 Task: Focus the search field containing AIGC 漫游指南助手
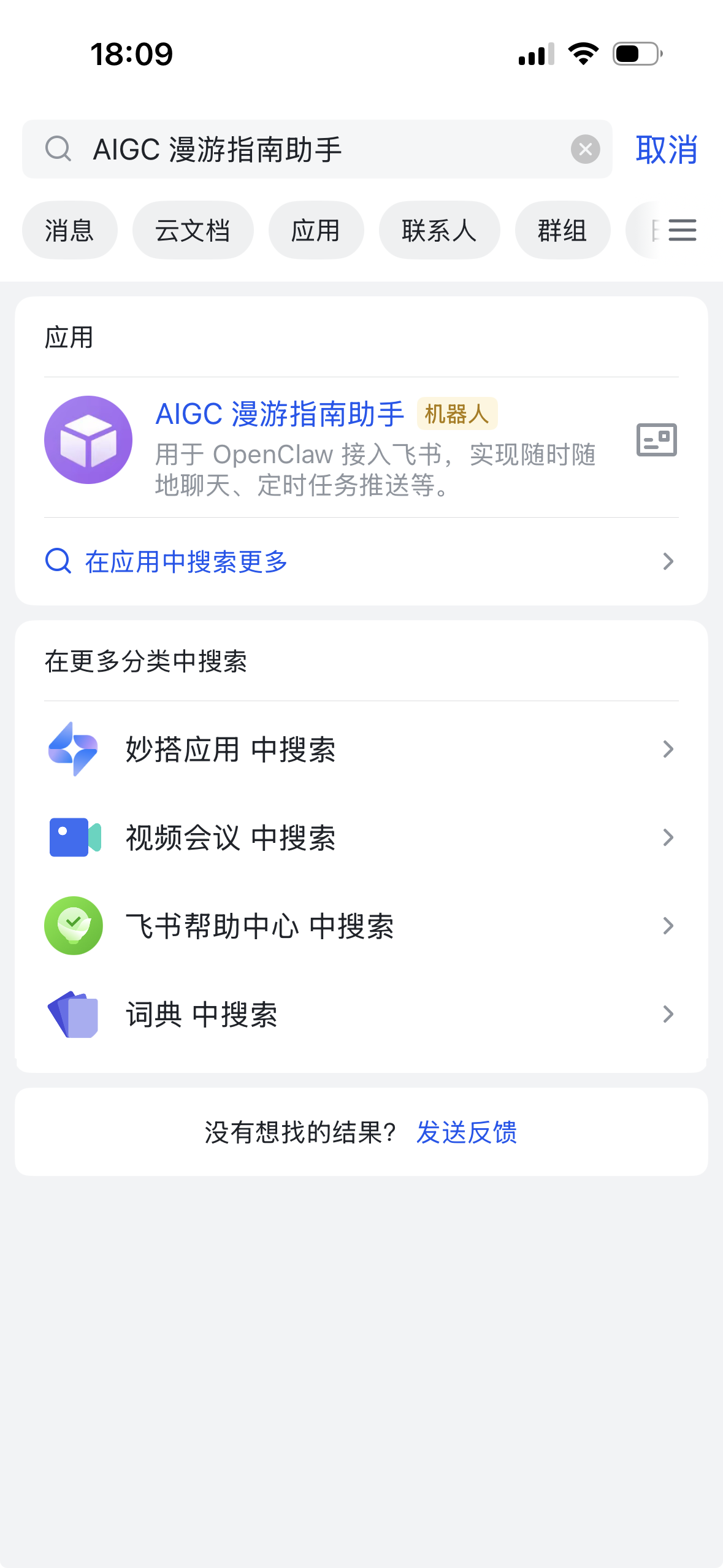tap(319, 150)
